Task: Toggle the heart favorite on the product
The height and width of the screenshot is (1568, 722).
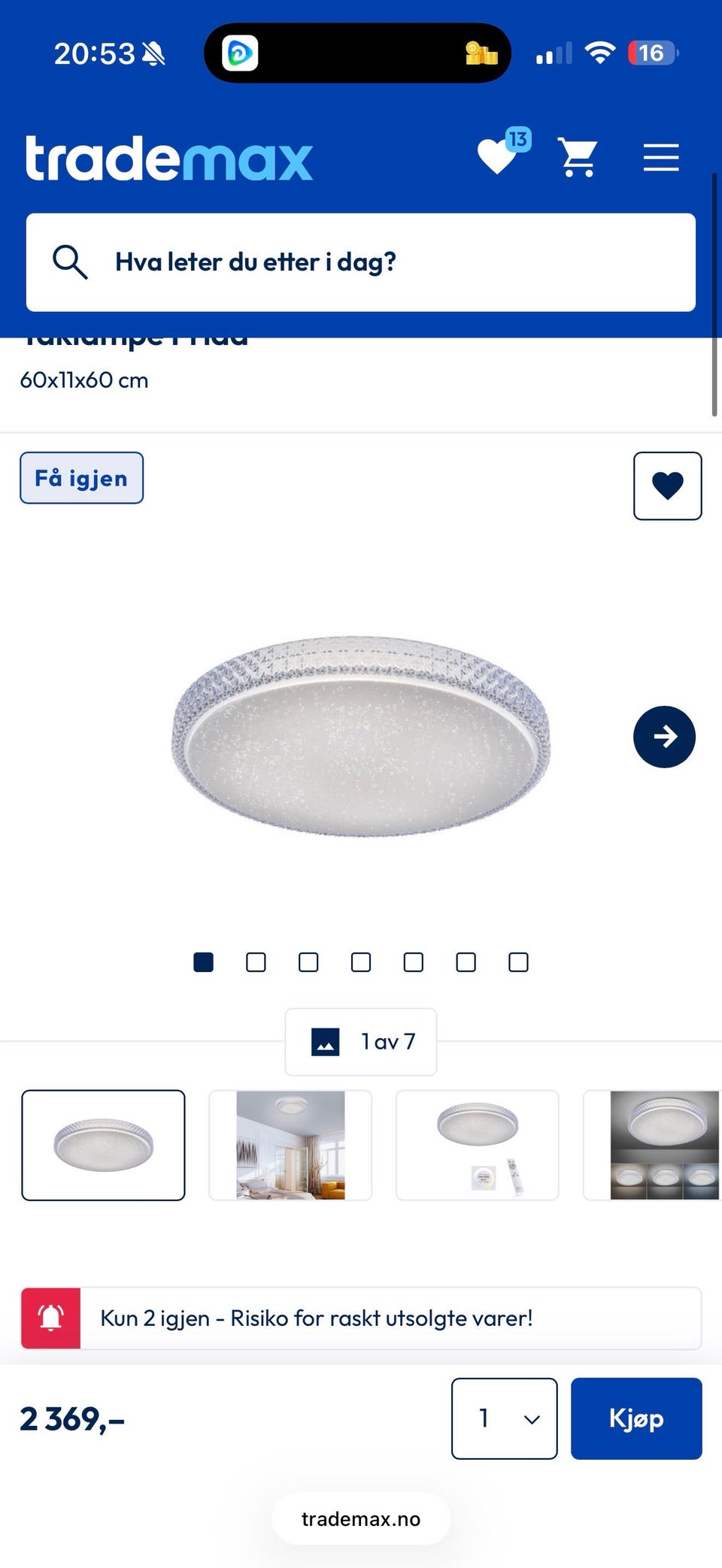Action: point(668,486)
